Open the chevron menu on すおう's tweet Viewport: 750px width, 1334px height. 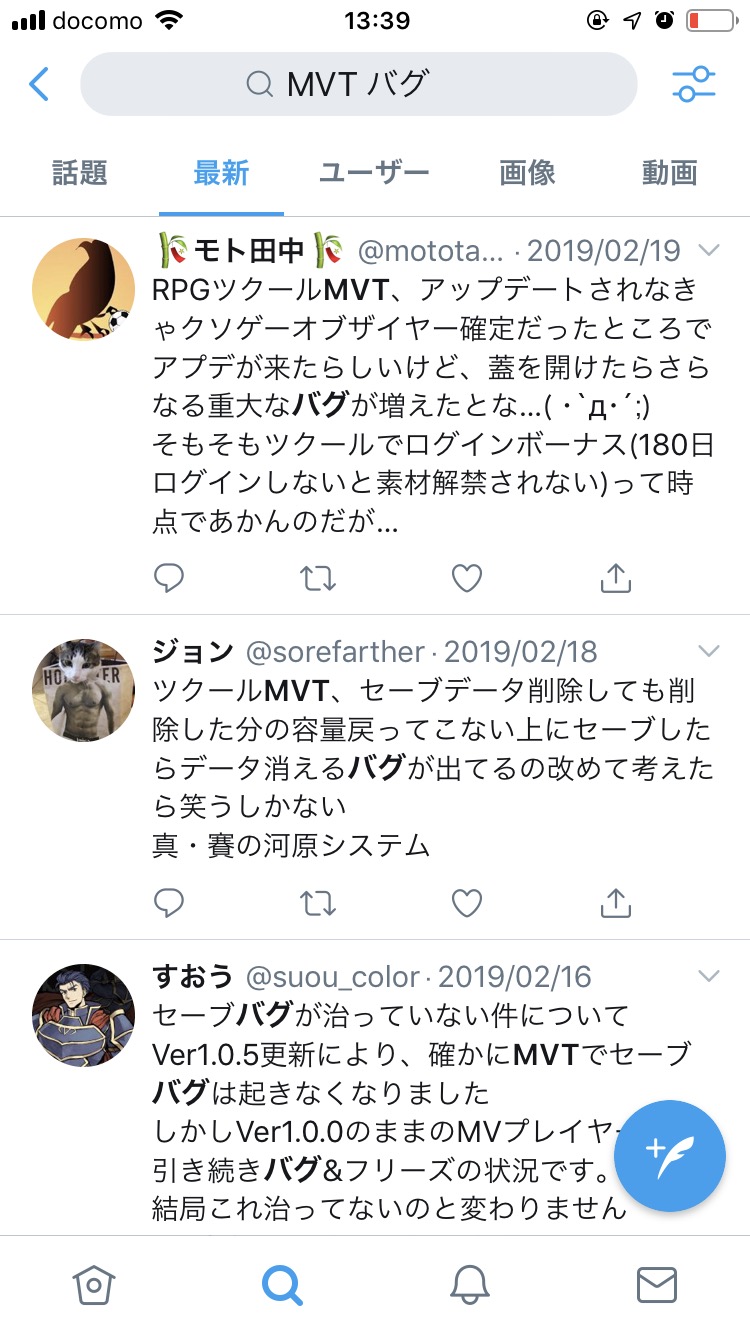point(708,975)
